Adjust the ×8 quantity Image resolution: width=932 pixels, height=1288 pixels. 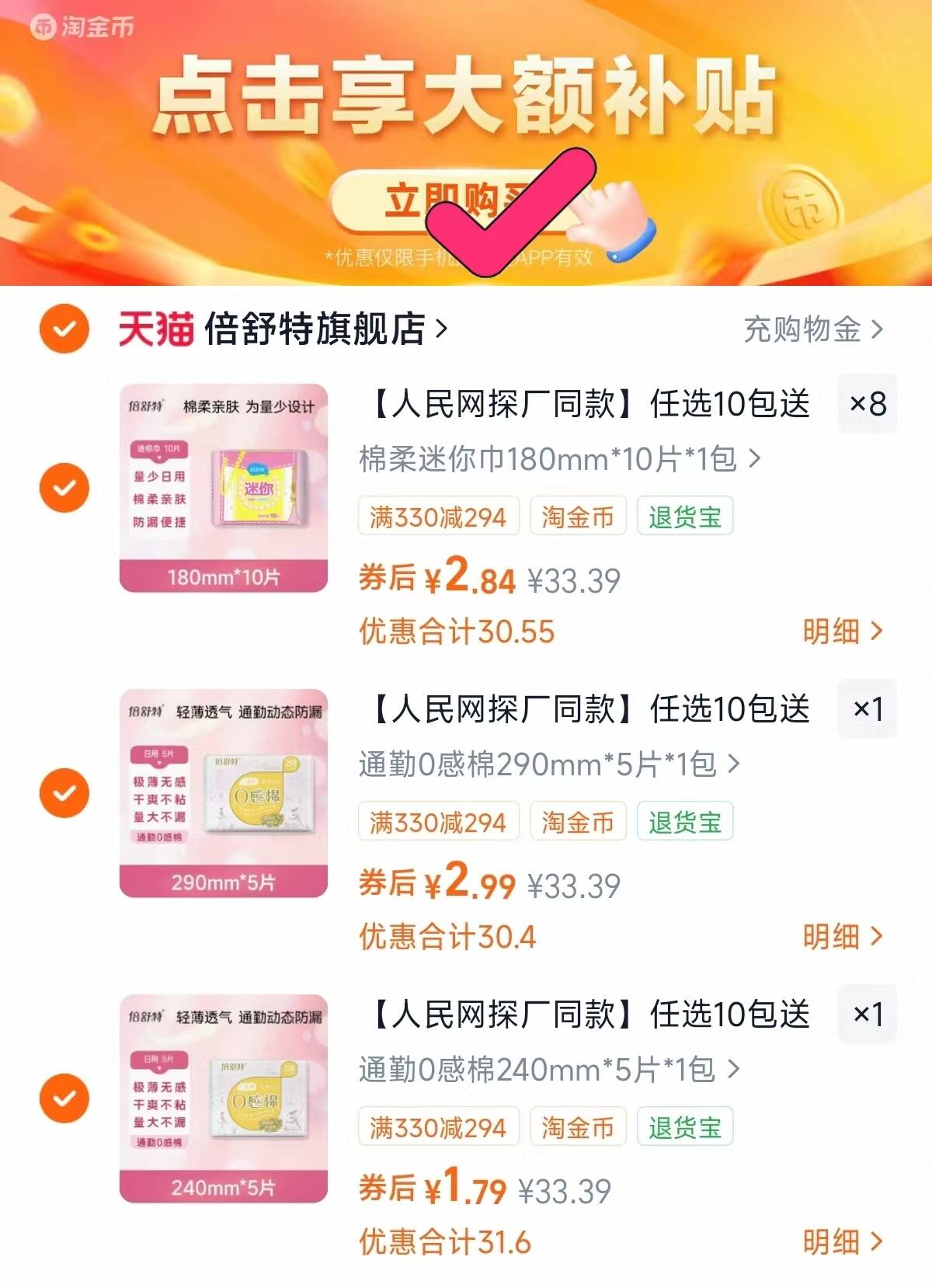868,403
